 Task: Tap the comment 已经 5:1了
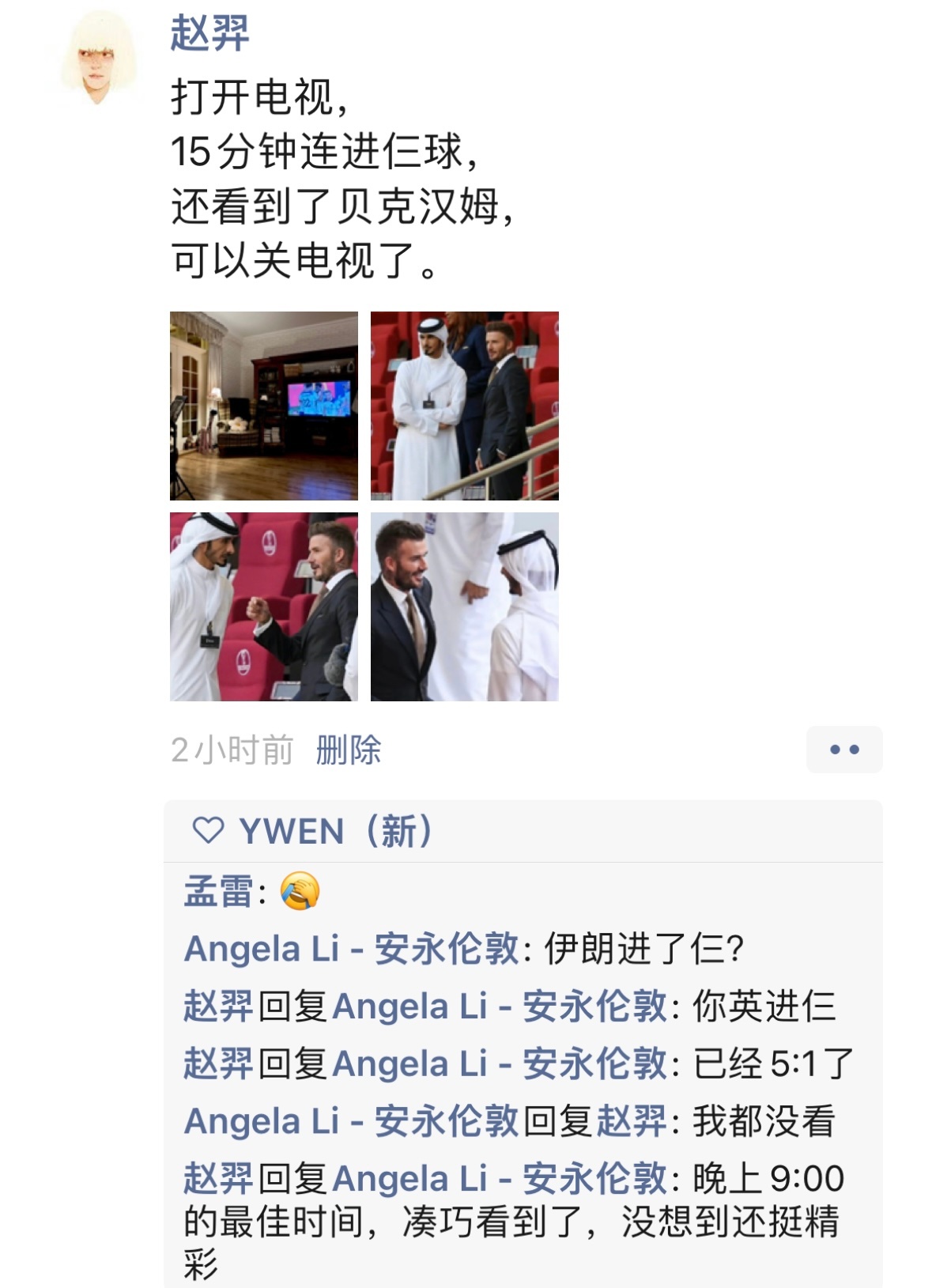point(772,1064)
